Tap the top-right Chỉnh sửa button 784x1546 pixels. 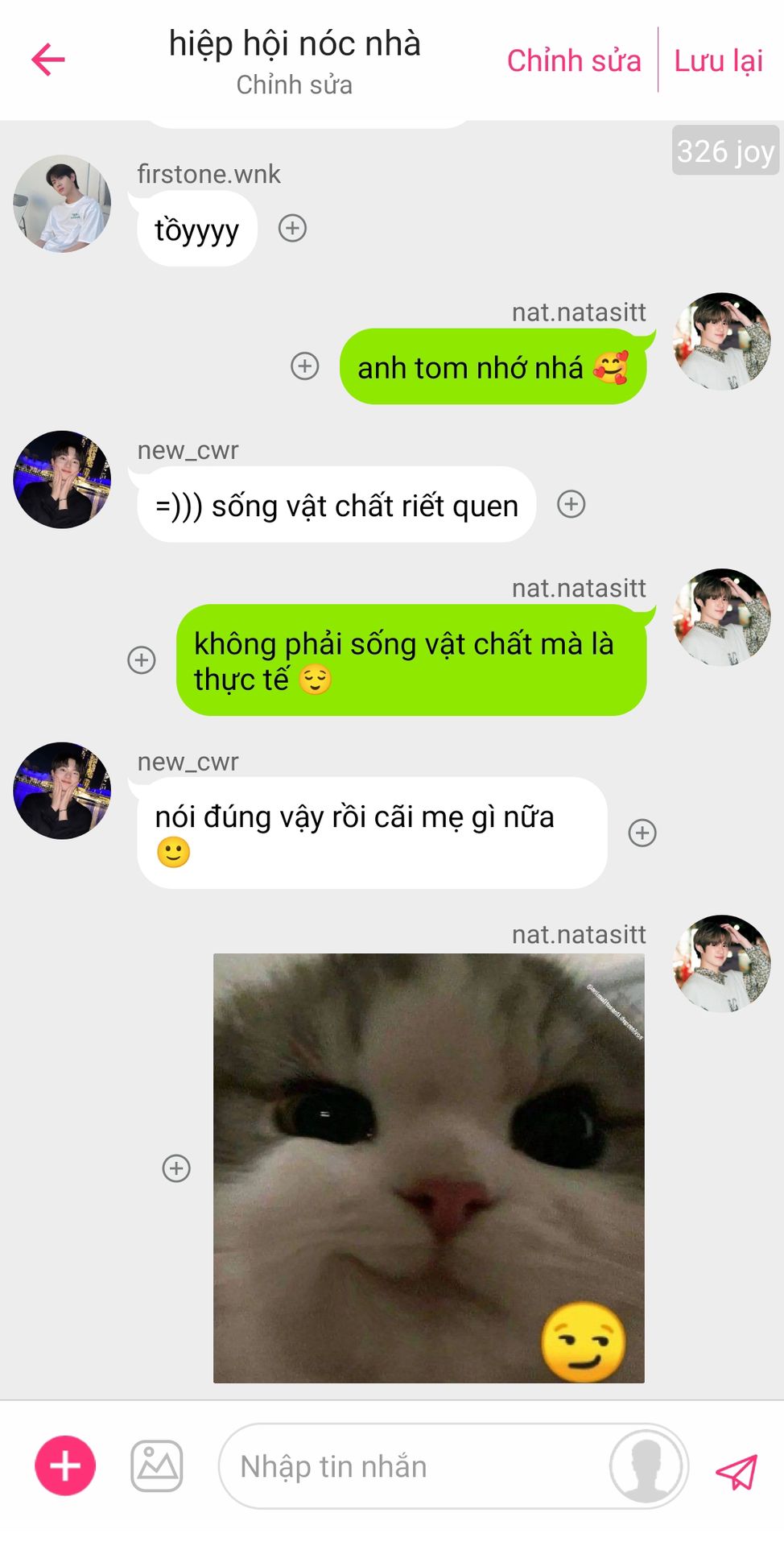[x=574, y=61]
